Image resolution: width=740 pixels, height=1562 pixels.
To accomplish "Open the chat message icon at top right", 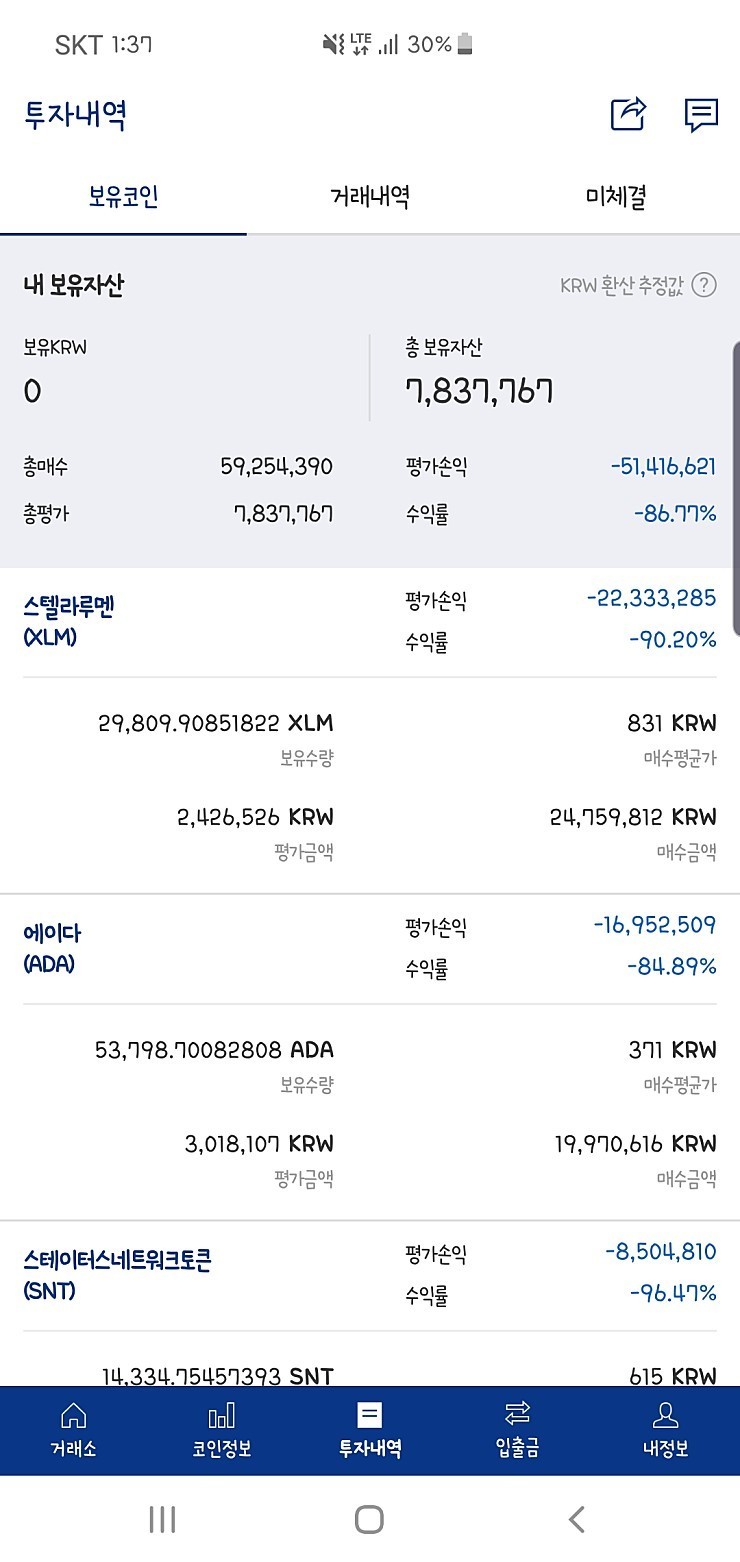I will (702, 115).
